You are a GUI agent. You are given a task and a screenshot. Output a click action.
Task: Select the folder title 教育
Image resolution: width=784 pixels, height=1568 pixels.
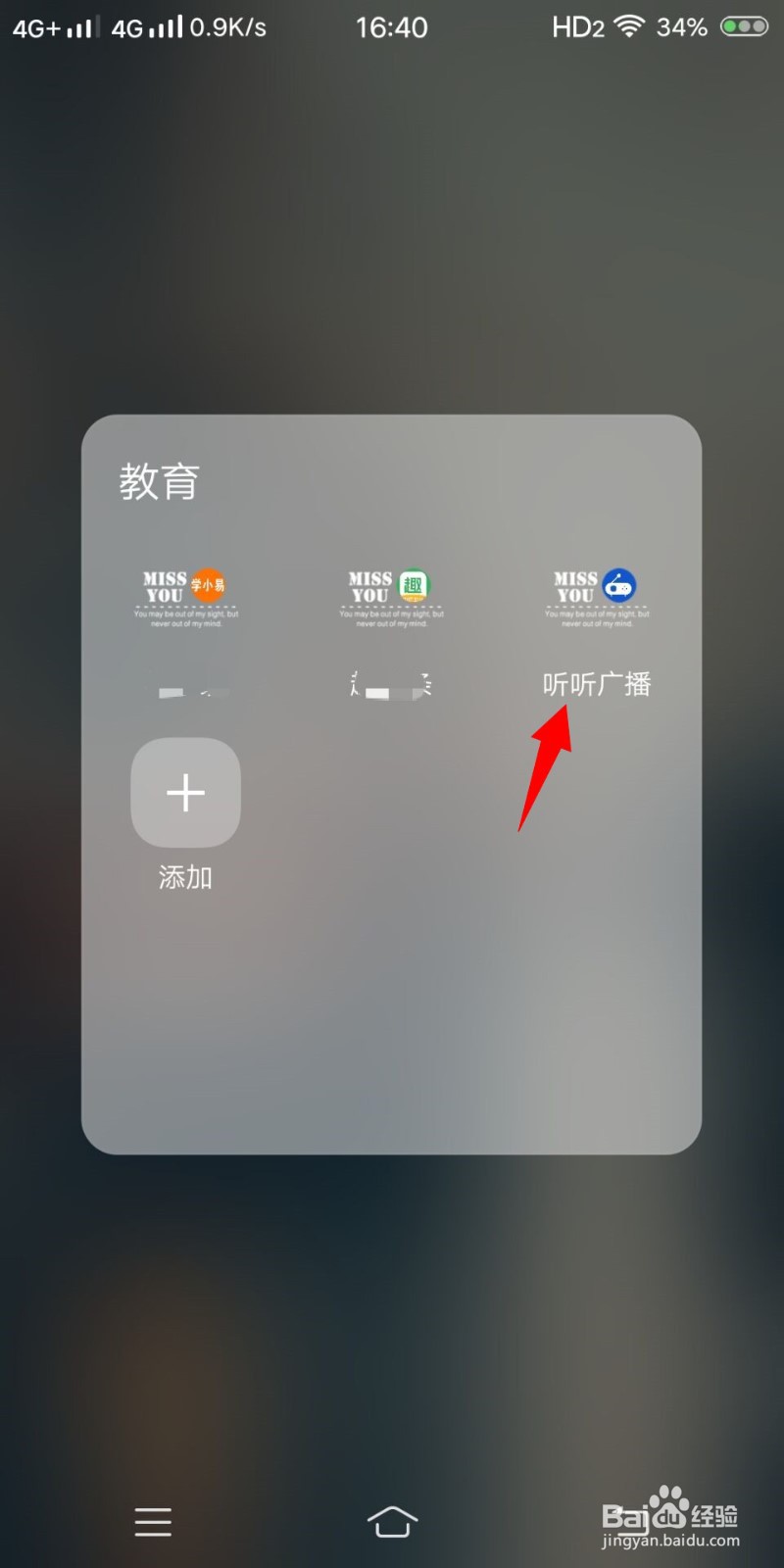tap(160, 481)
